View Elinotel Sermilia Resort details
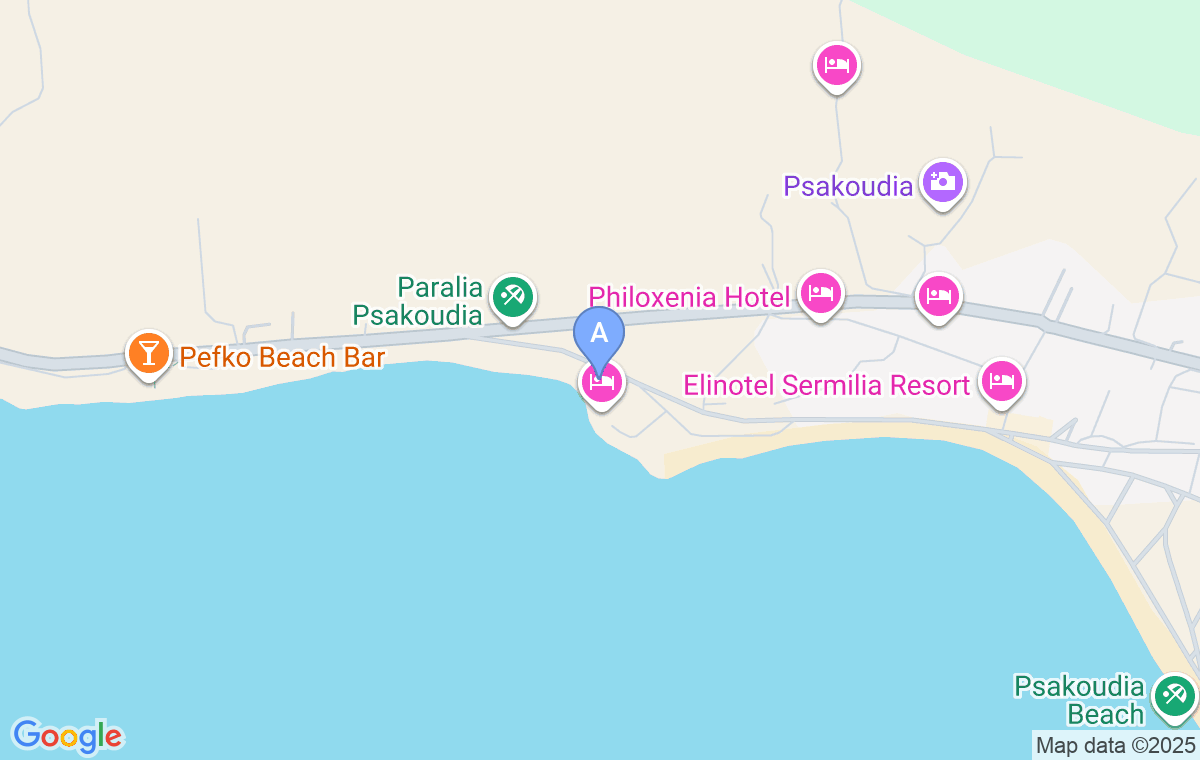The width and height of the screenshot is (1200, 760). [x=1002, y=381]
